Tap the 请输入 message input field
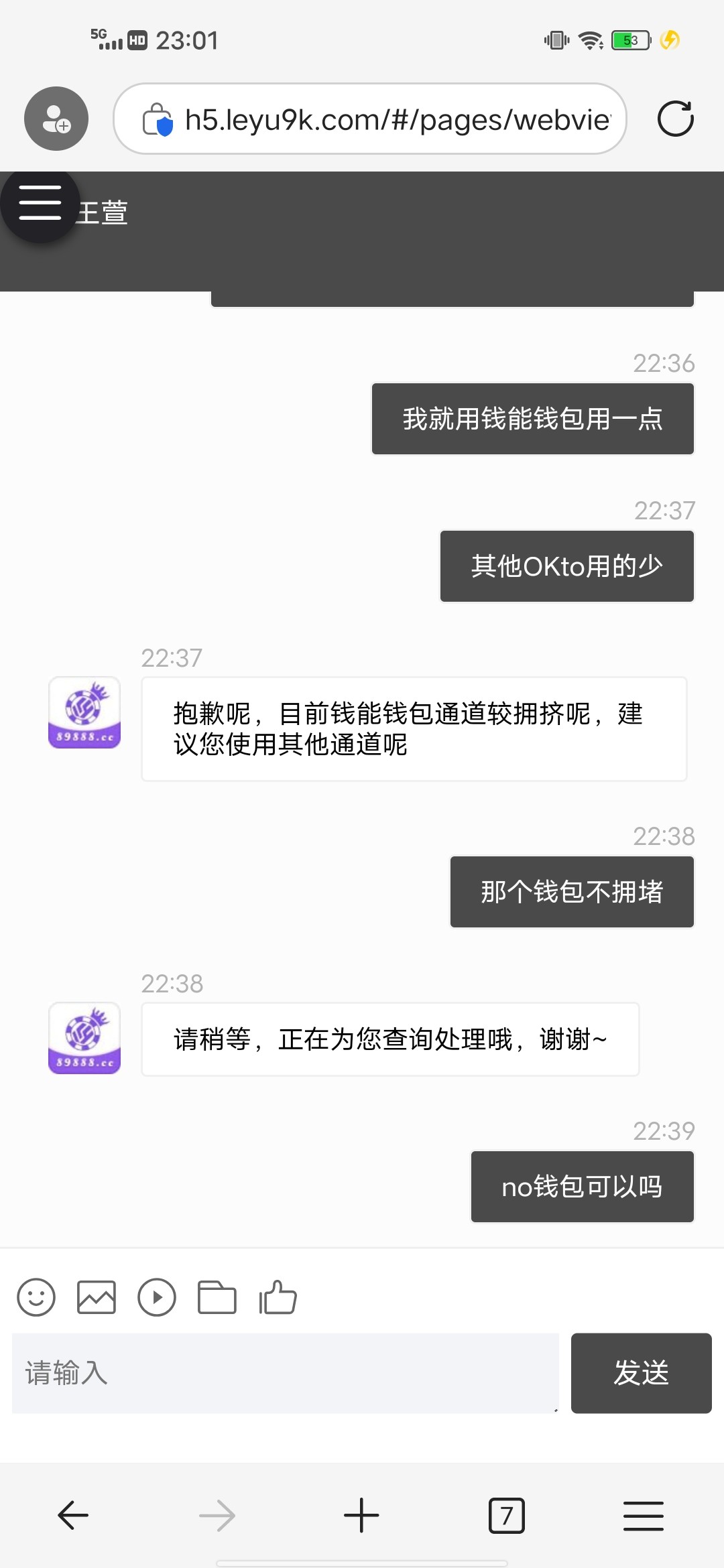The height and width of the screenshot is (1568, 724). pos(282,1374)
